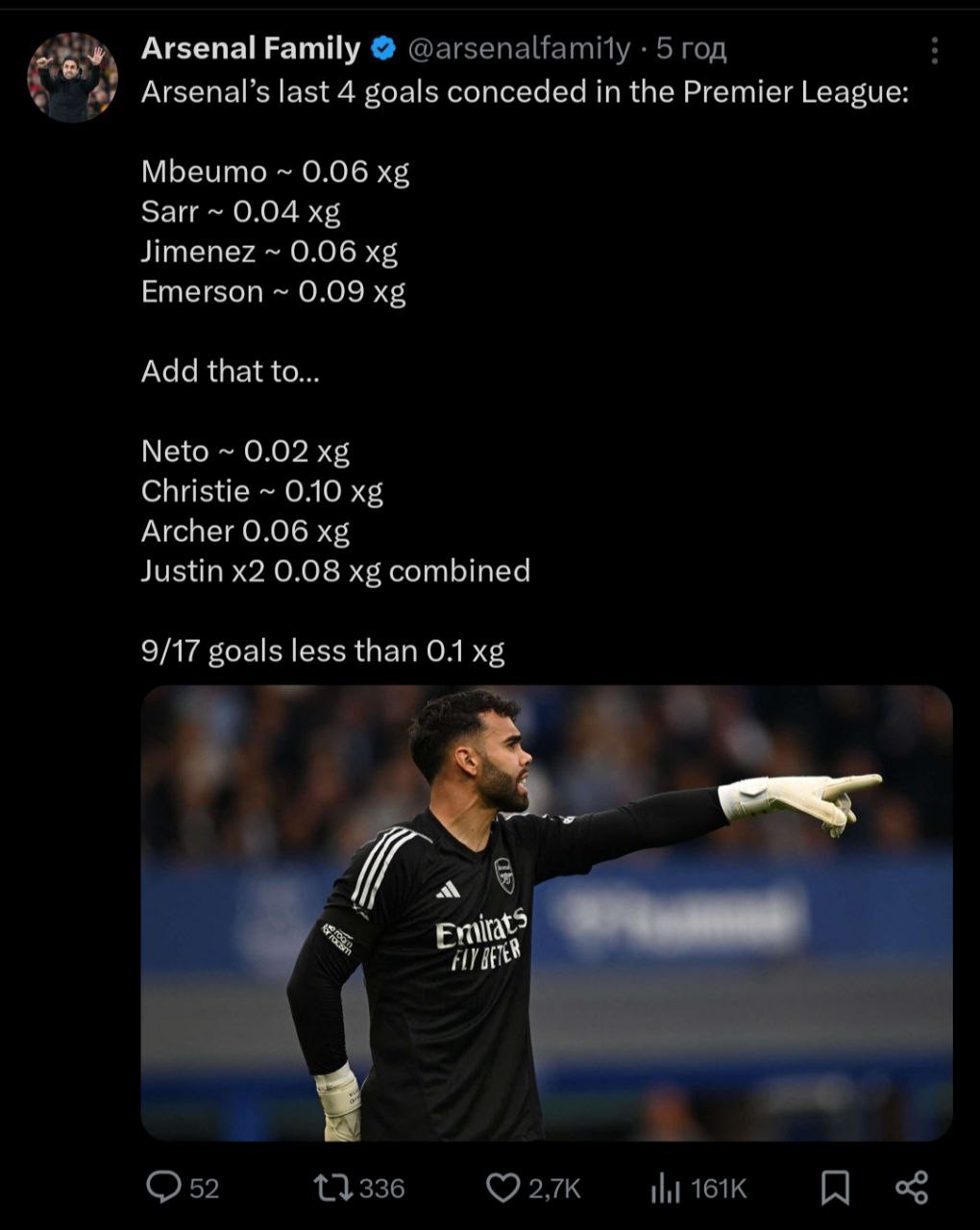Screen dimensions: 980x1230
Task: Share this tweet via share icon
Action: 911,1188
